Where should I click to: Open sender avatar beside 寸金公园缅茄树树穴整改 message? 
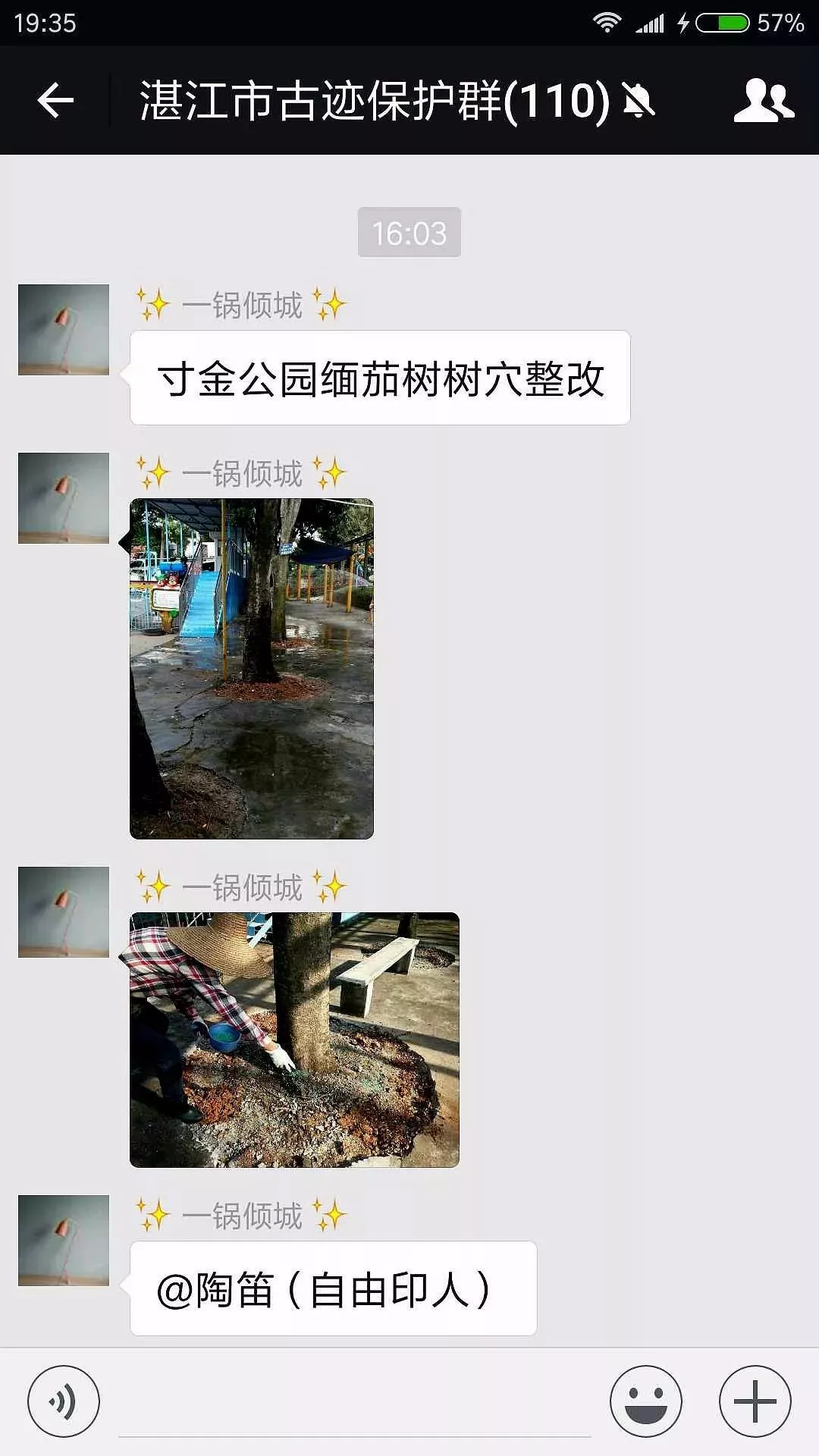coord(64,330)
